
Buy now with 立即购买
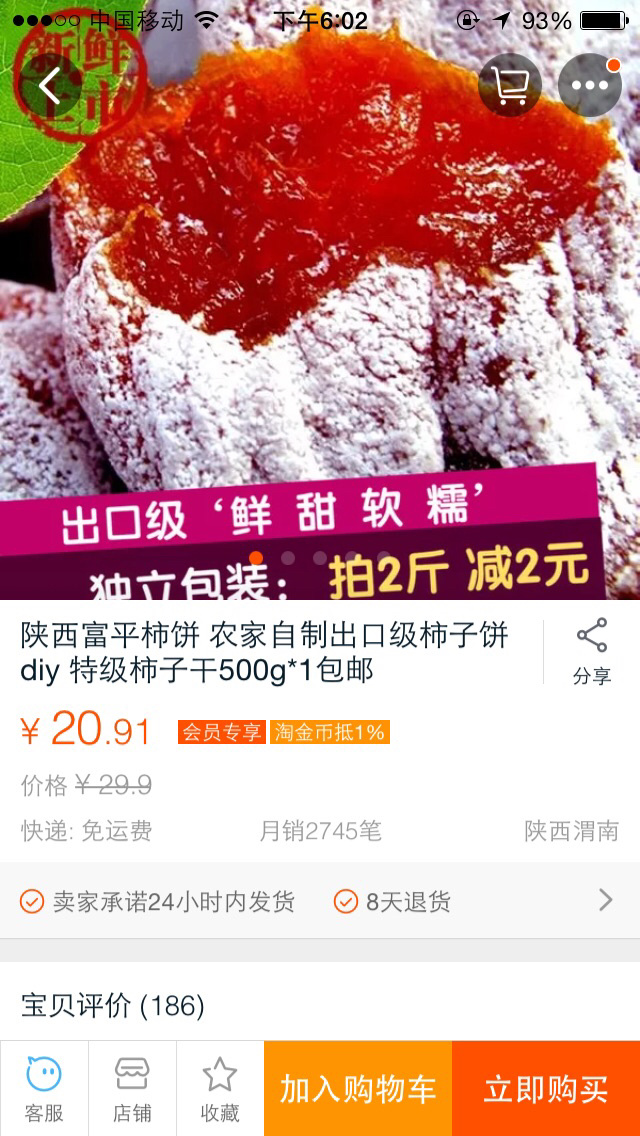546,1088
